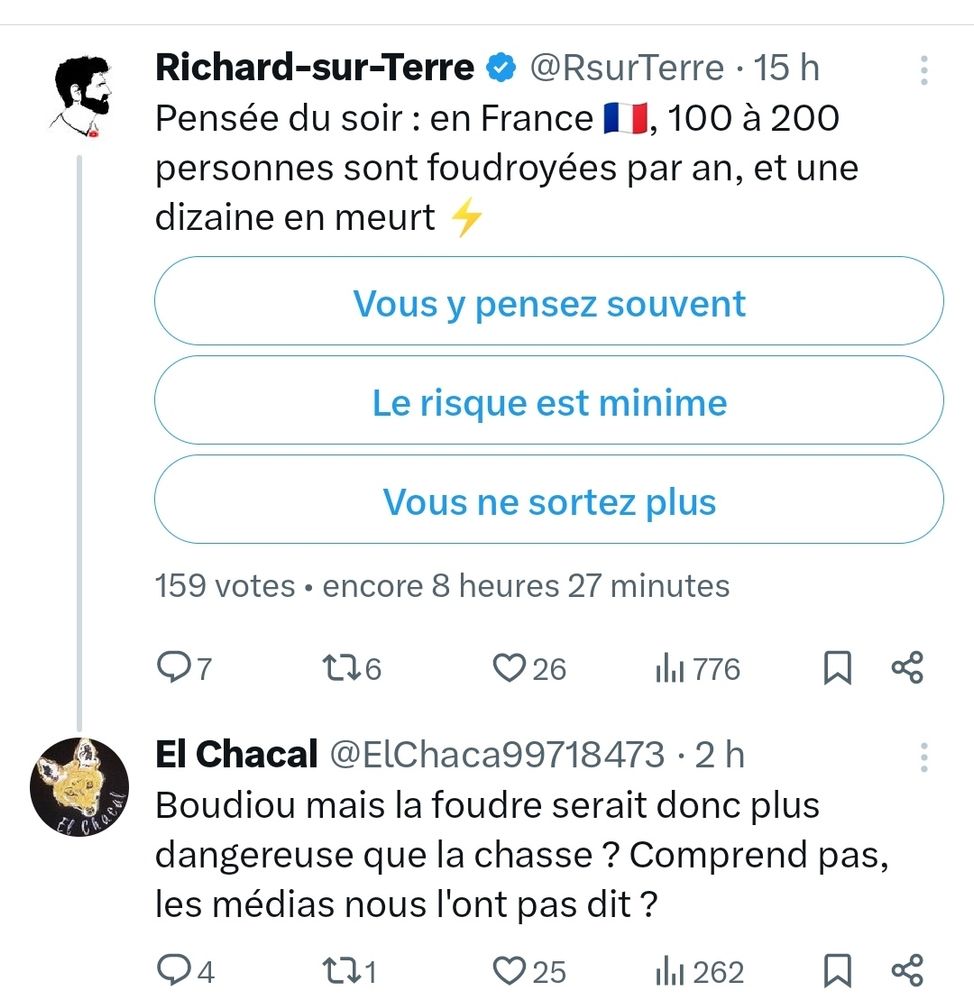Choose 'Vous ne sortez plus' answer
The image size is (974, 1000).
549,500
